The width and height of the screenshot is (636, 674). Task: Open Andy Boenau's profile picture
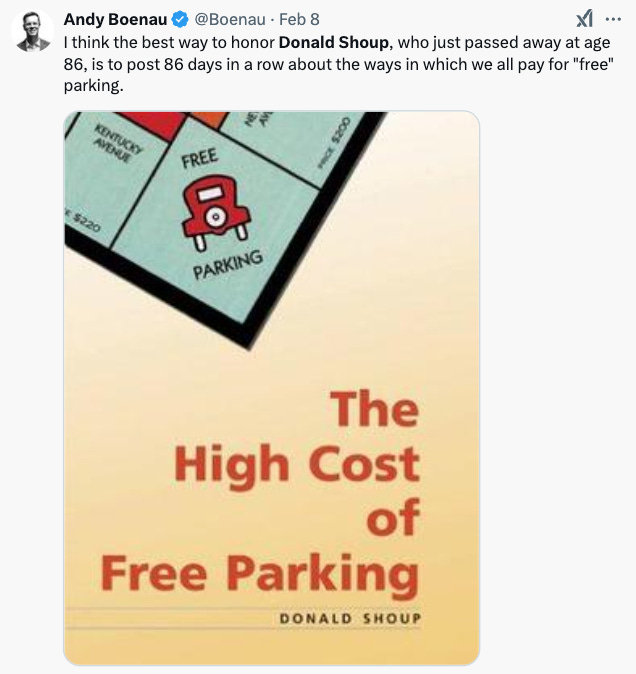pyautogui.click(x=32, y=31)
